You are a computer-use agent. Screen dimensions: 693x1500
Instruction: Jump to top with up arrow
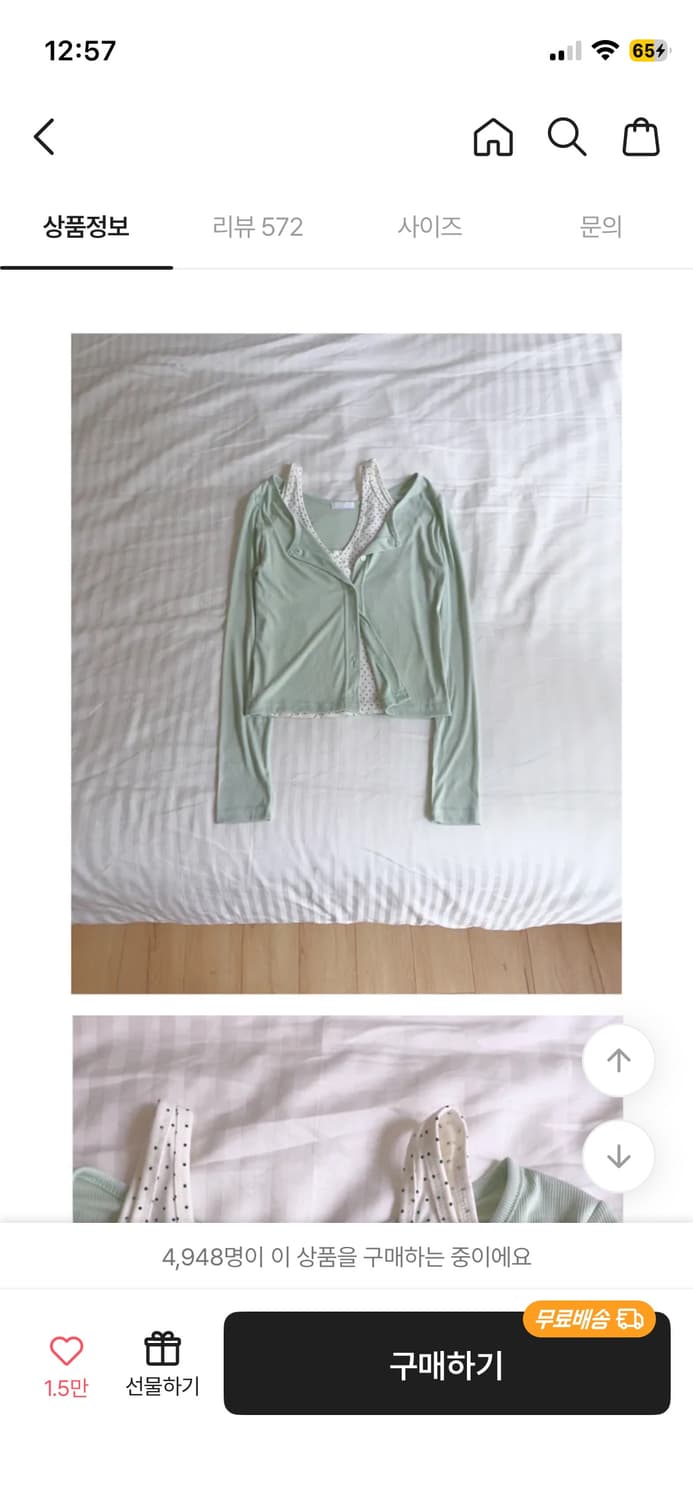pos(619,1061)
